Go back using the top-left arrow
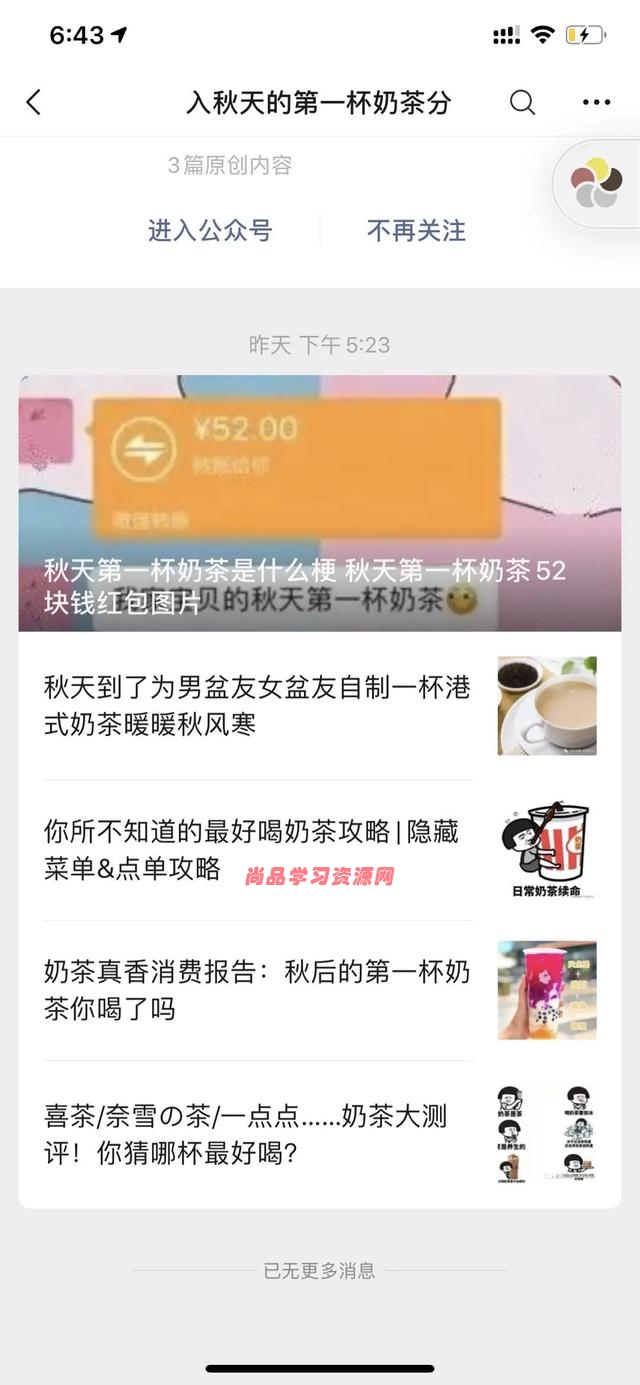Viewport: 640px width, 1385px height. point(33,102)
